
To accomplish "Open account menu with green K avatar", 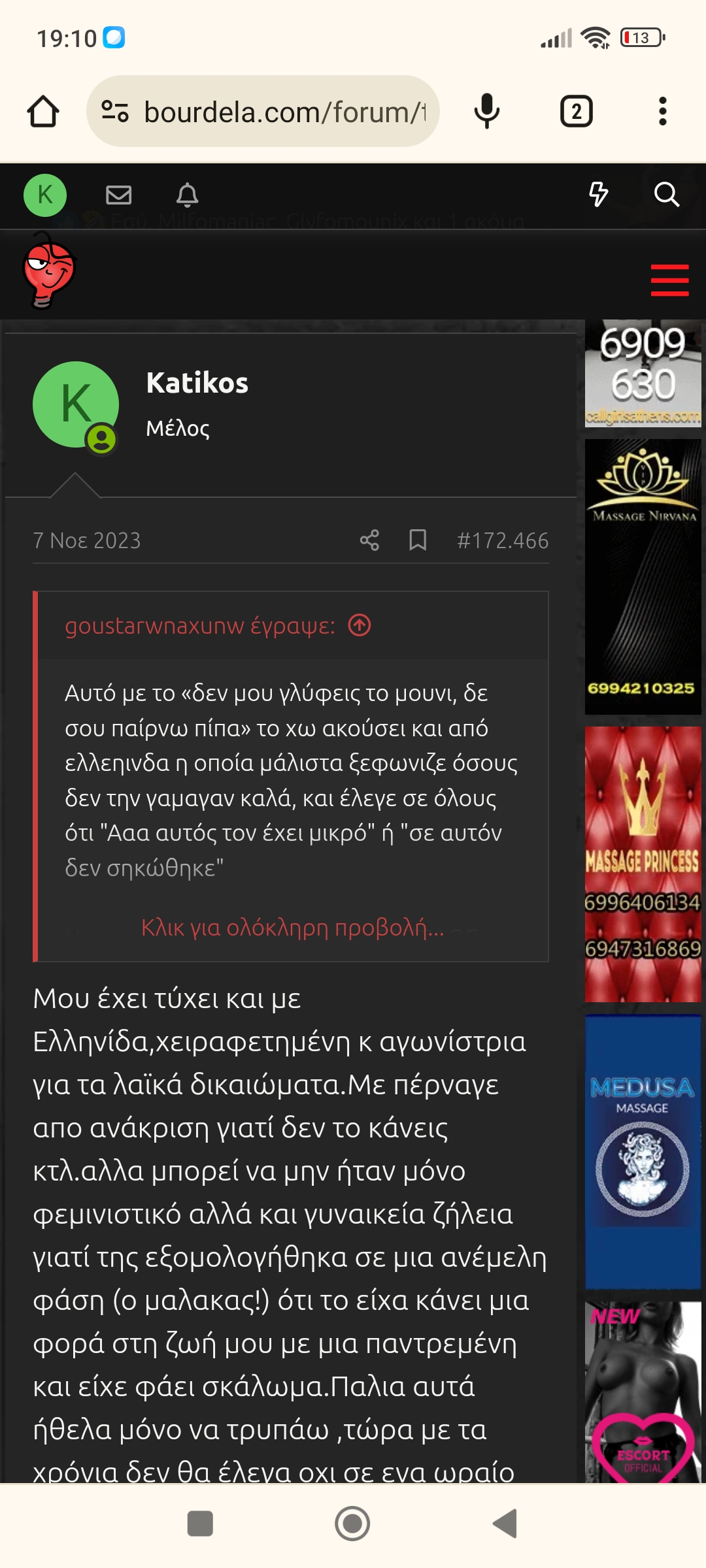I will [x=45, y=195].
